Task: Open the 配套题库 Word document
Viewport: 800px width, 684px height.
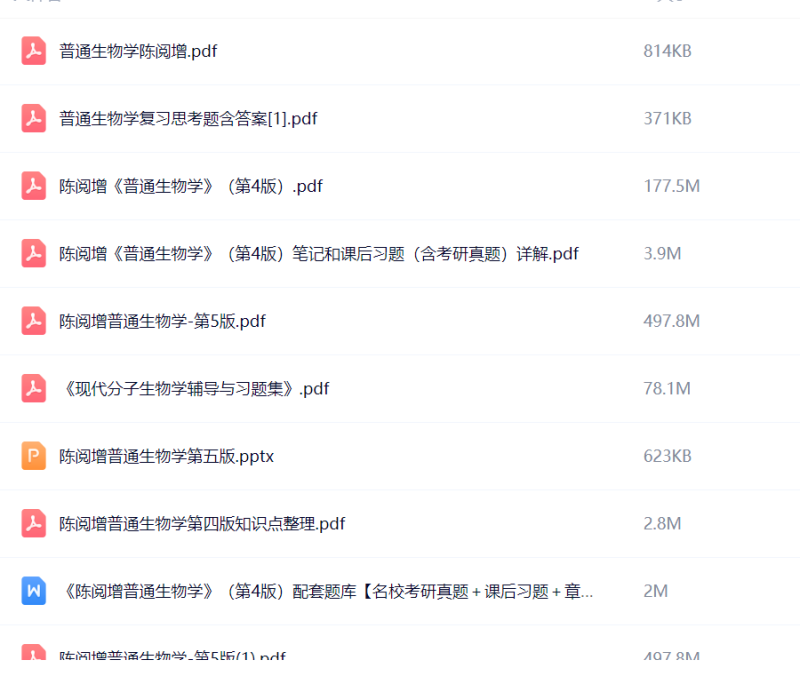Action: [x=326, y=591]
